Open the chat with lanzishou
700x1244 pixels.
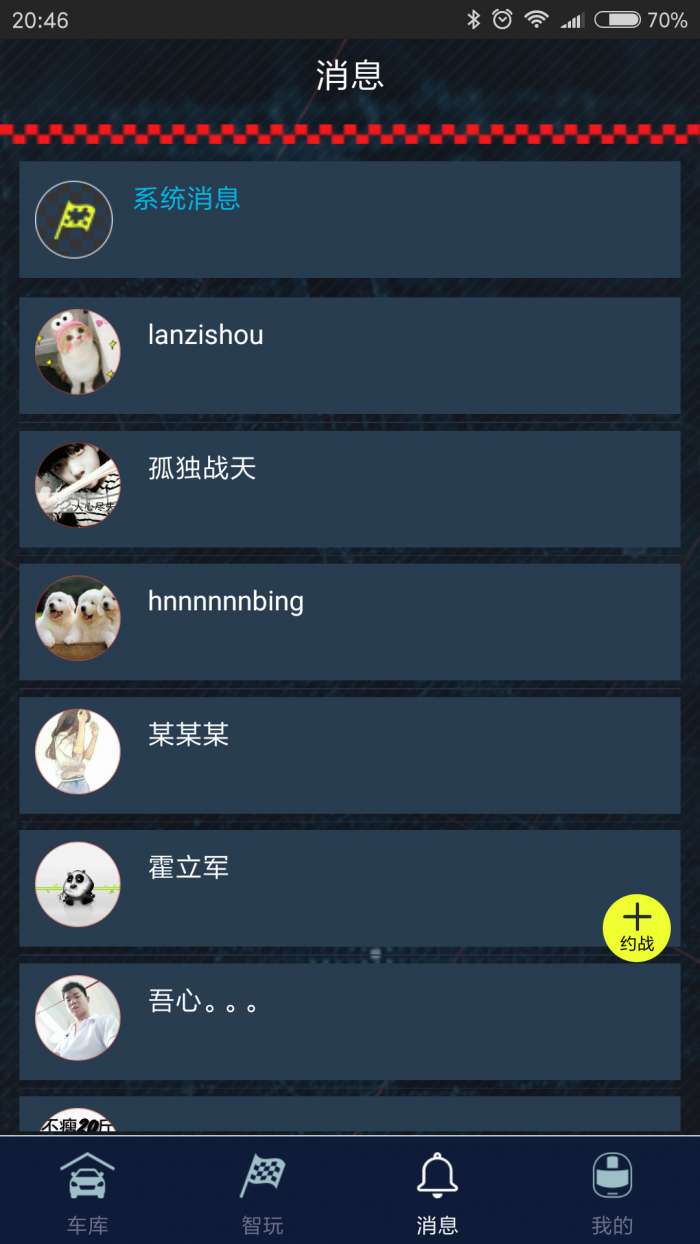point(349,355)
